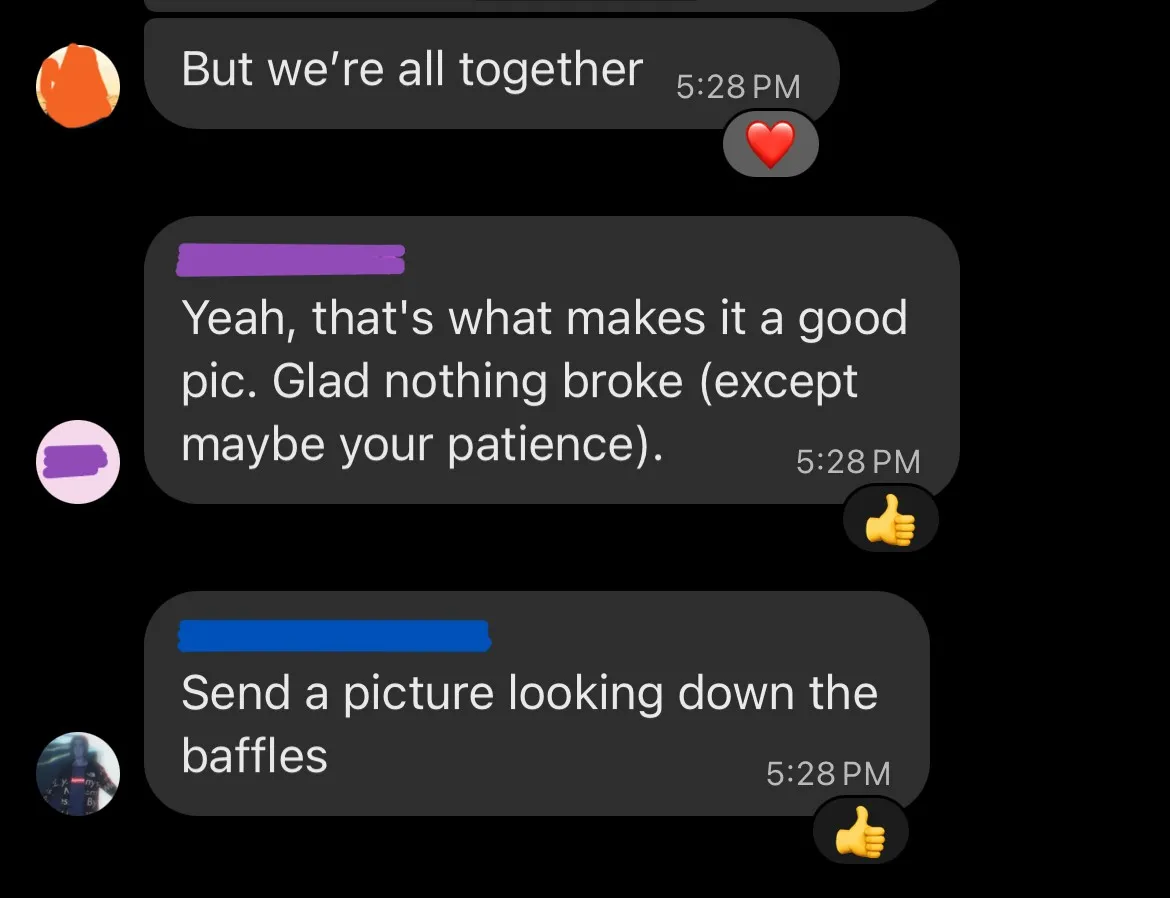
Task: Tap thumbs-up reaction on "Glad nothing broke" message
Action: click(x=890, y=520)
